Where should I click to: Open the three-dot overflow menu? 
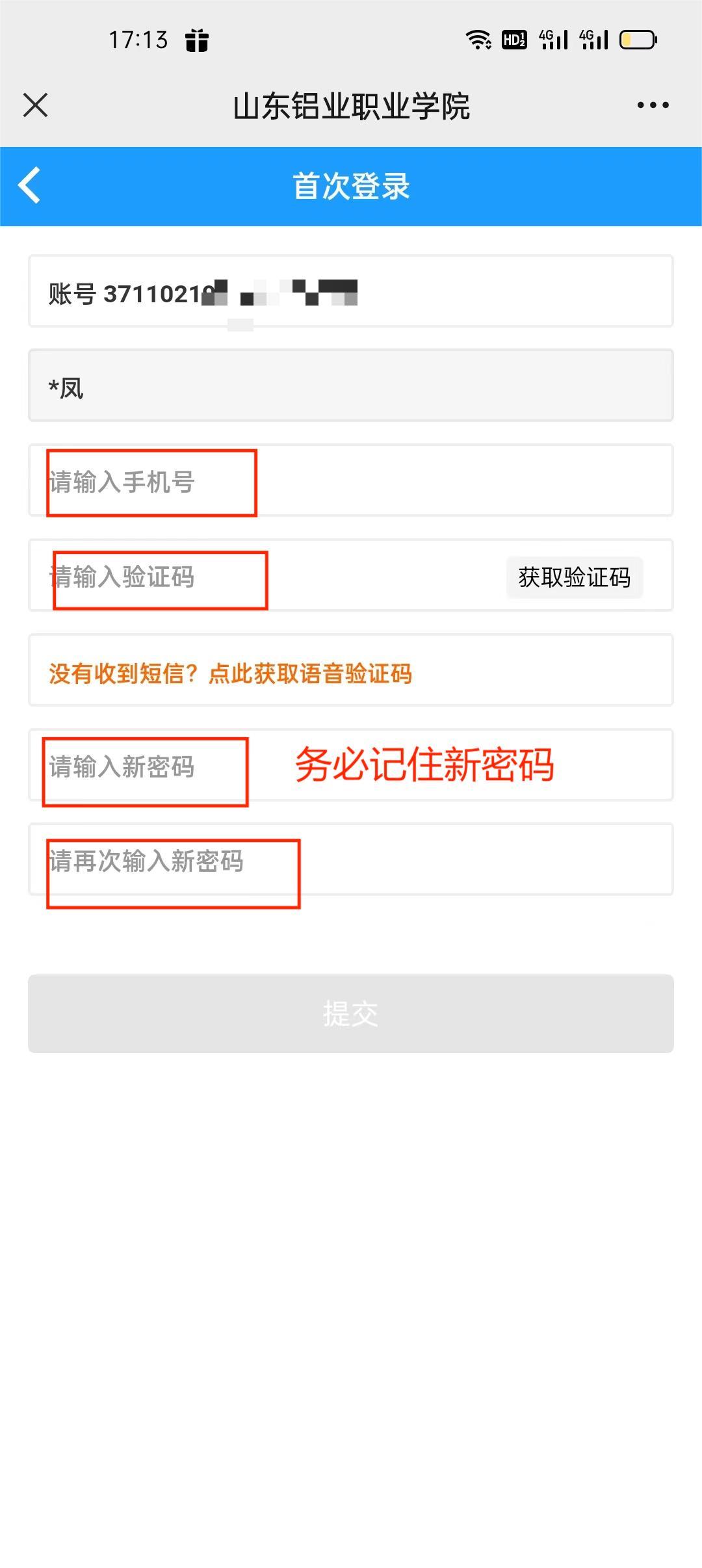[653, 105]
